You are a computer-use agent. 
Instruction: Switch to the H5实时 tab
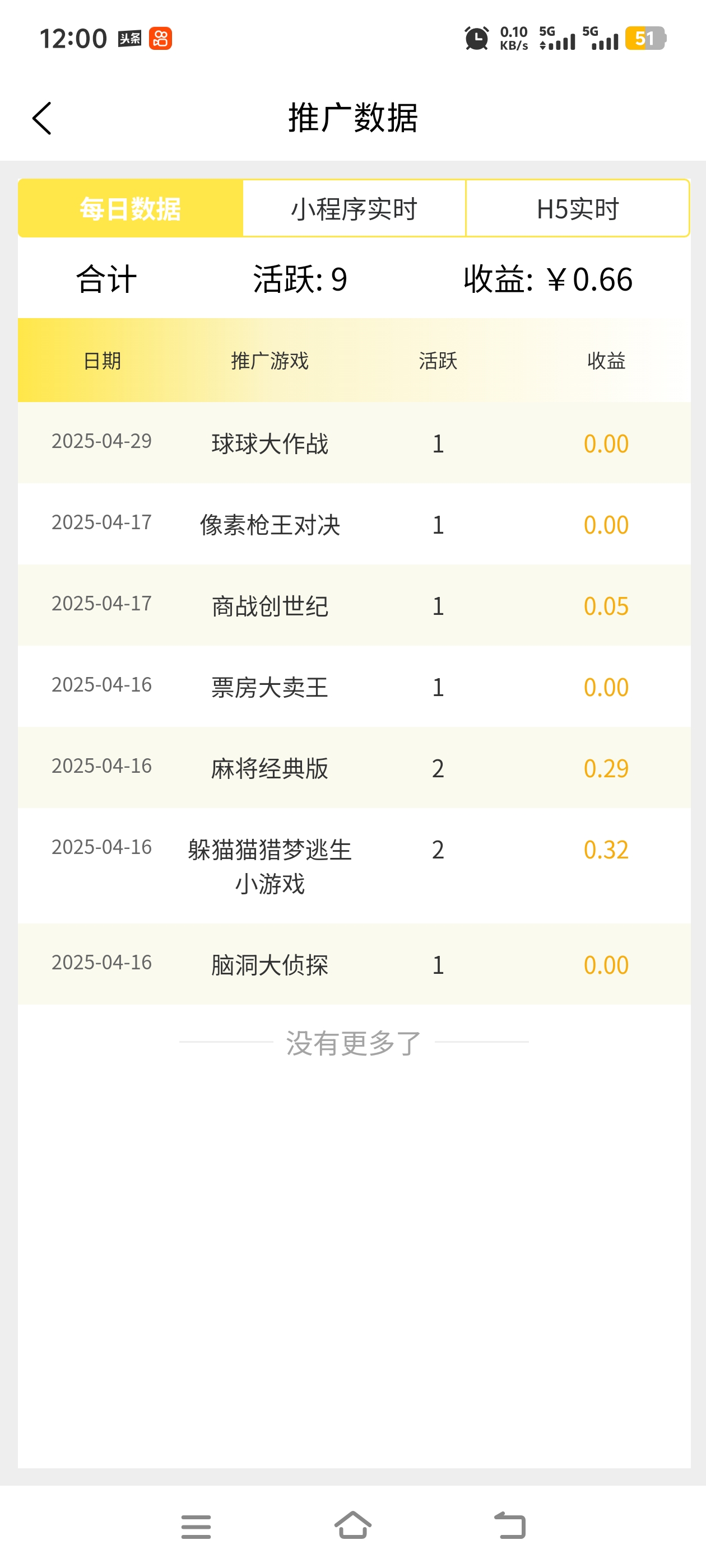[x=578, y=208]
